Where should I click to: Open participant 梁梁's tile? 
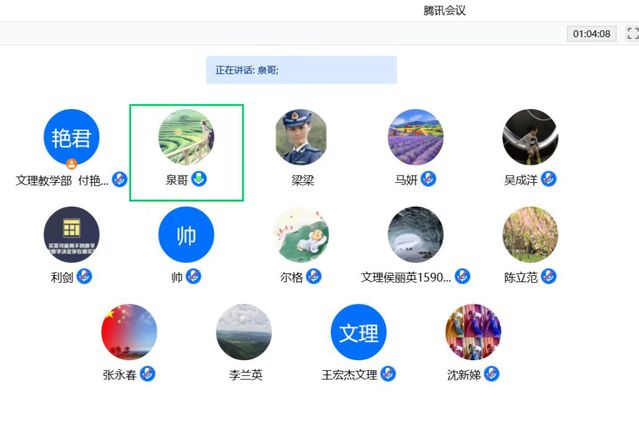[302, 137]
